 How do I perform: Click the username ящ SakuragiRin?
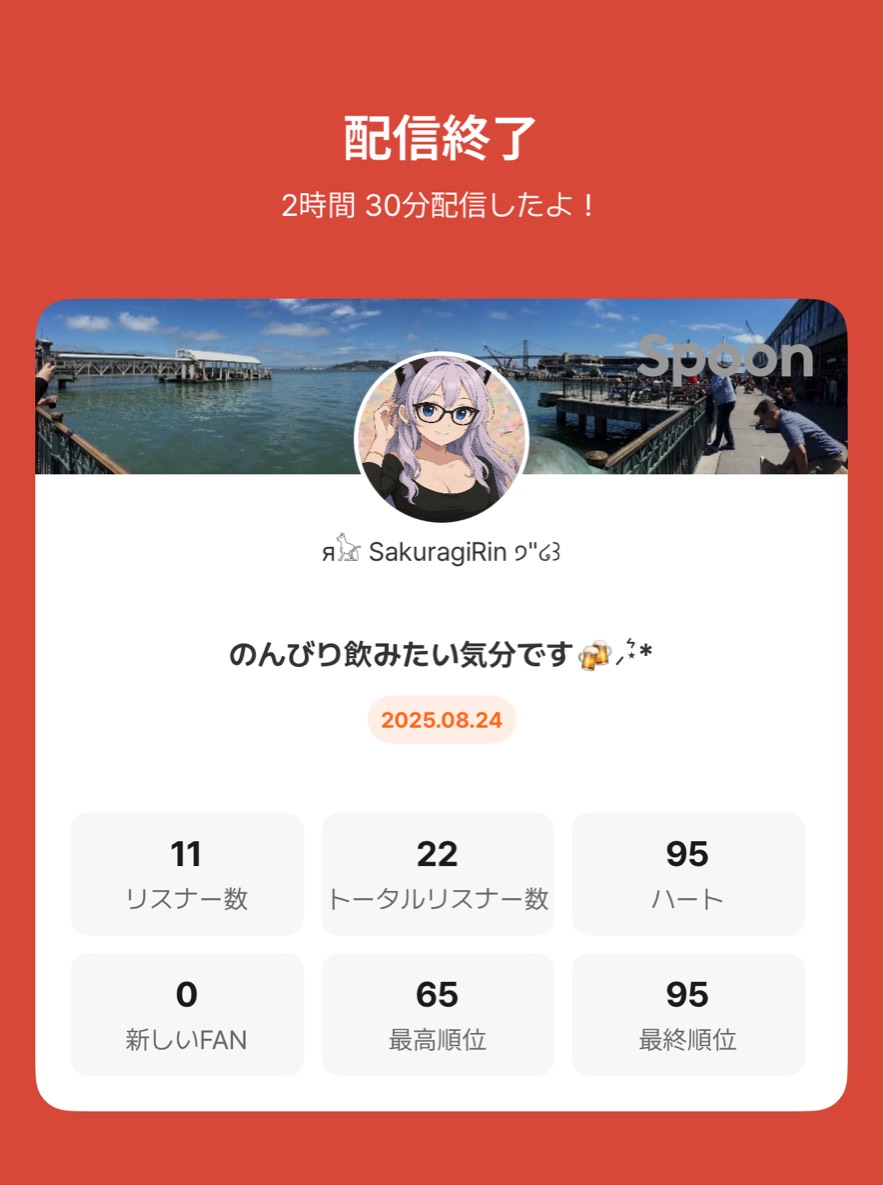(x=441, y=551)
